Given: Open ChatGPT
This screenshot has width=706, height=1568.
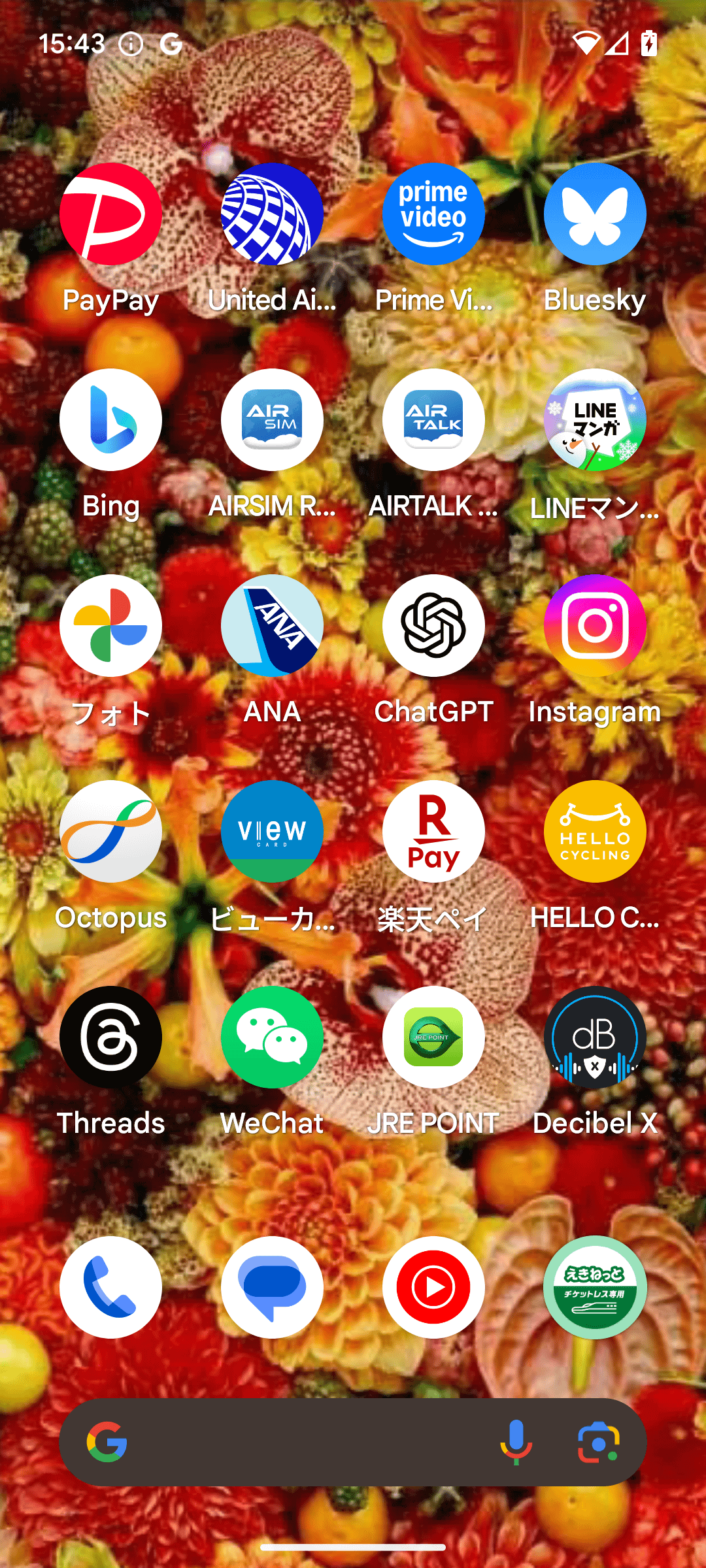Looking at the screenshot, I should pyautogui.click(x=433, y=626).
